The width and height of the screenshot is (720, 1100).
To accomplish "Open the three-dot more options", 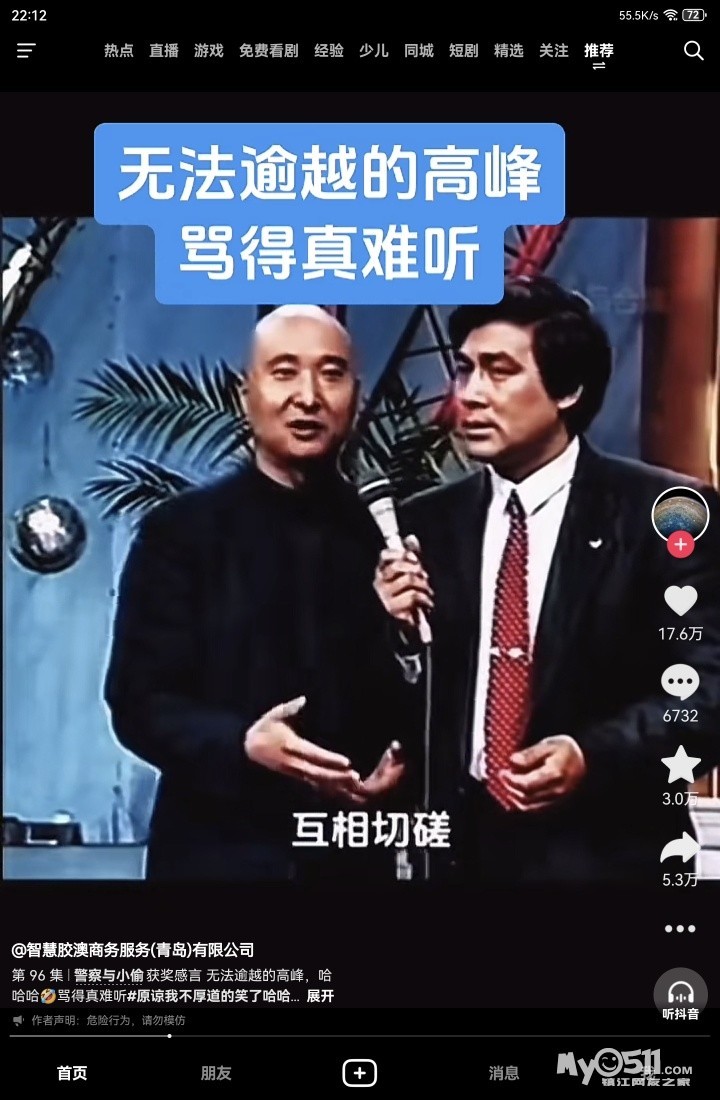I will tap(680, 929).
